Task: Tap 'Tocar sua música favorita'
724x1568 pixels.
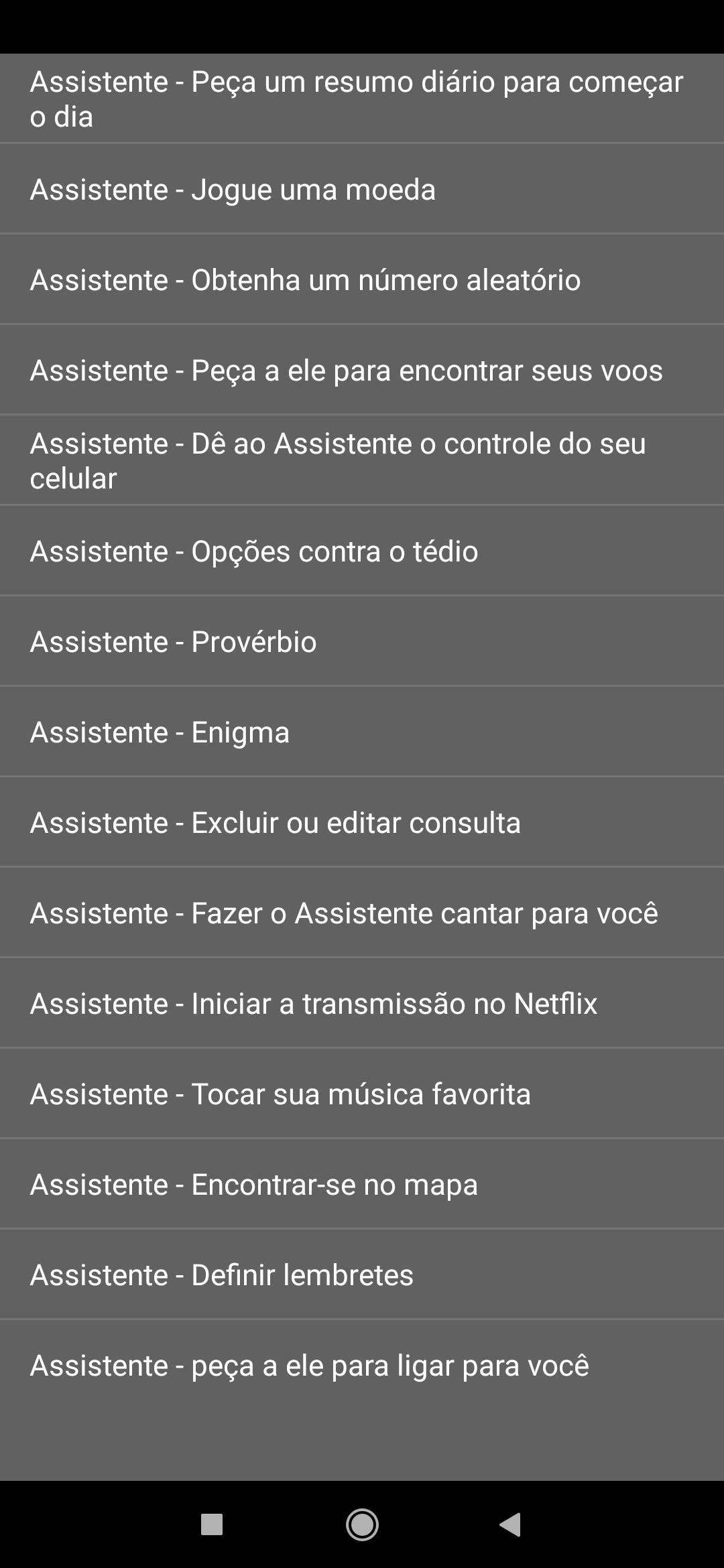Action: coord(362,1094)
